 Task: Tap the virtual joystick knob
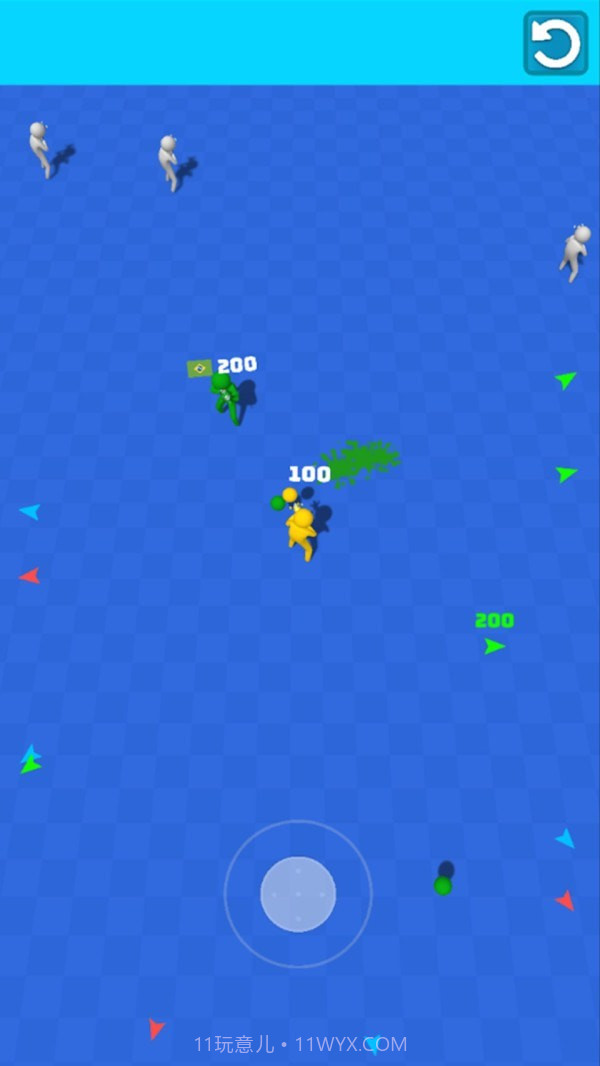[298, 894]
